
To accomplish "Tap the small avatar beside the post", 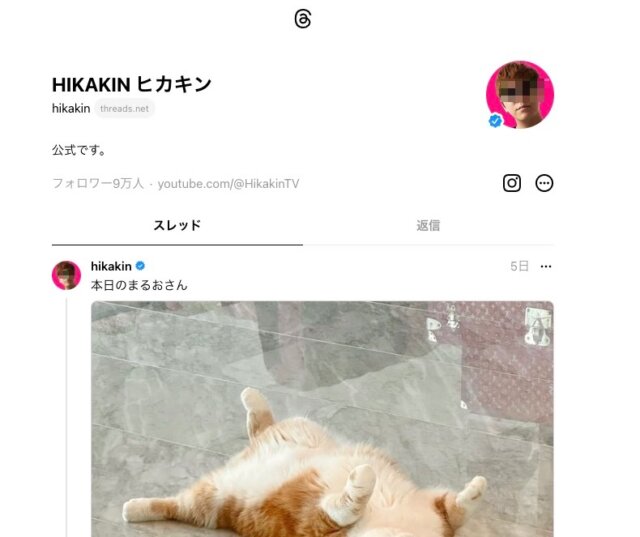I will (67, 275).
